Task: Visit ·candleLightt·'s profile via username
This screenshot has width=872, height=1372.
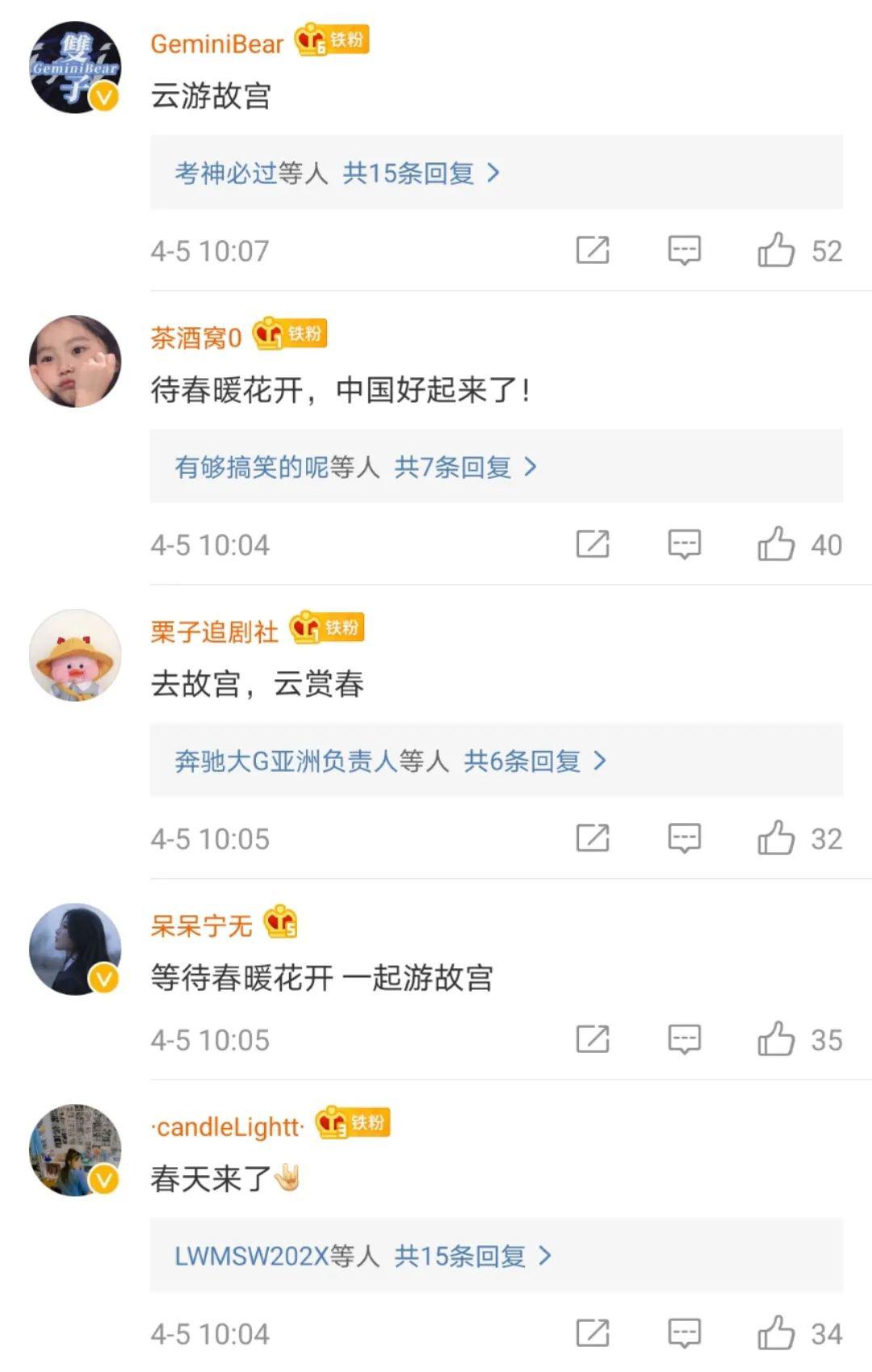Action: 228,1127
